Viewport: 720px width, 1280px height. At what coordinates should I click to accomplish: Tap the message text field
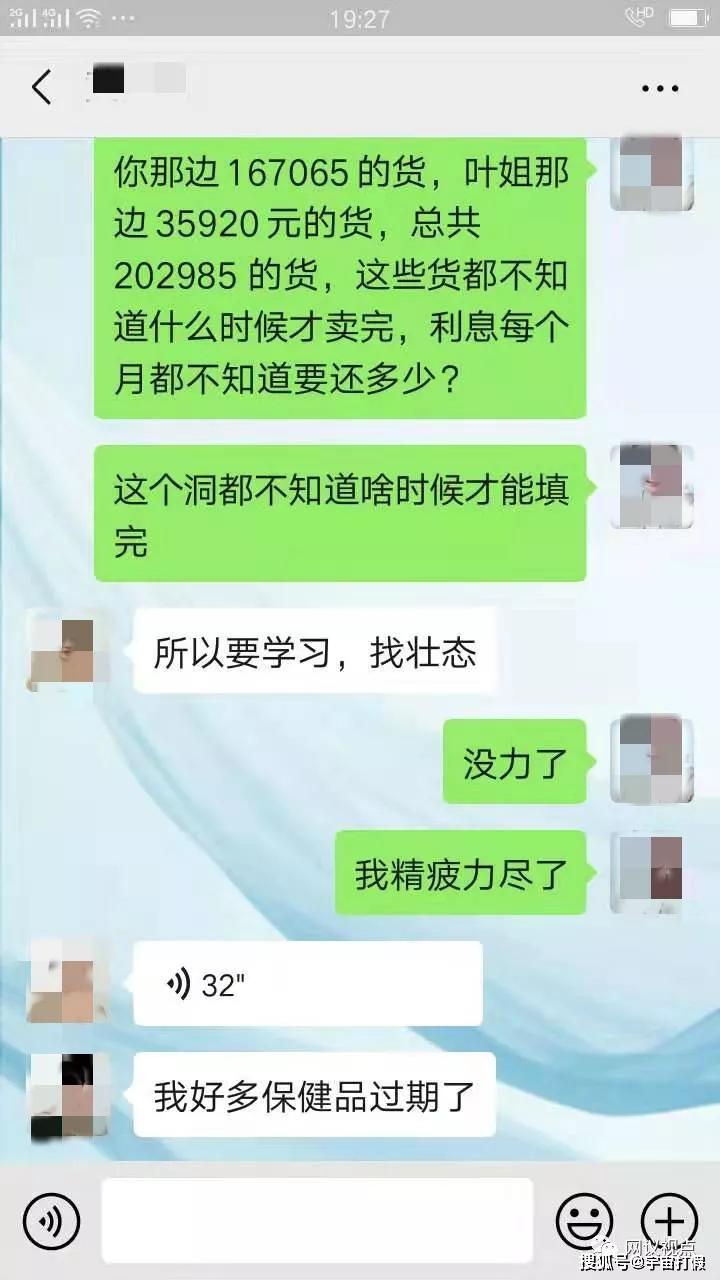click(318, 1221)
